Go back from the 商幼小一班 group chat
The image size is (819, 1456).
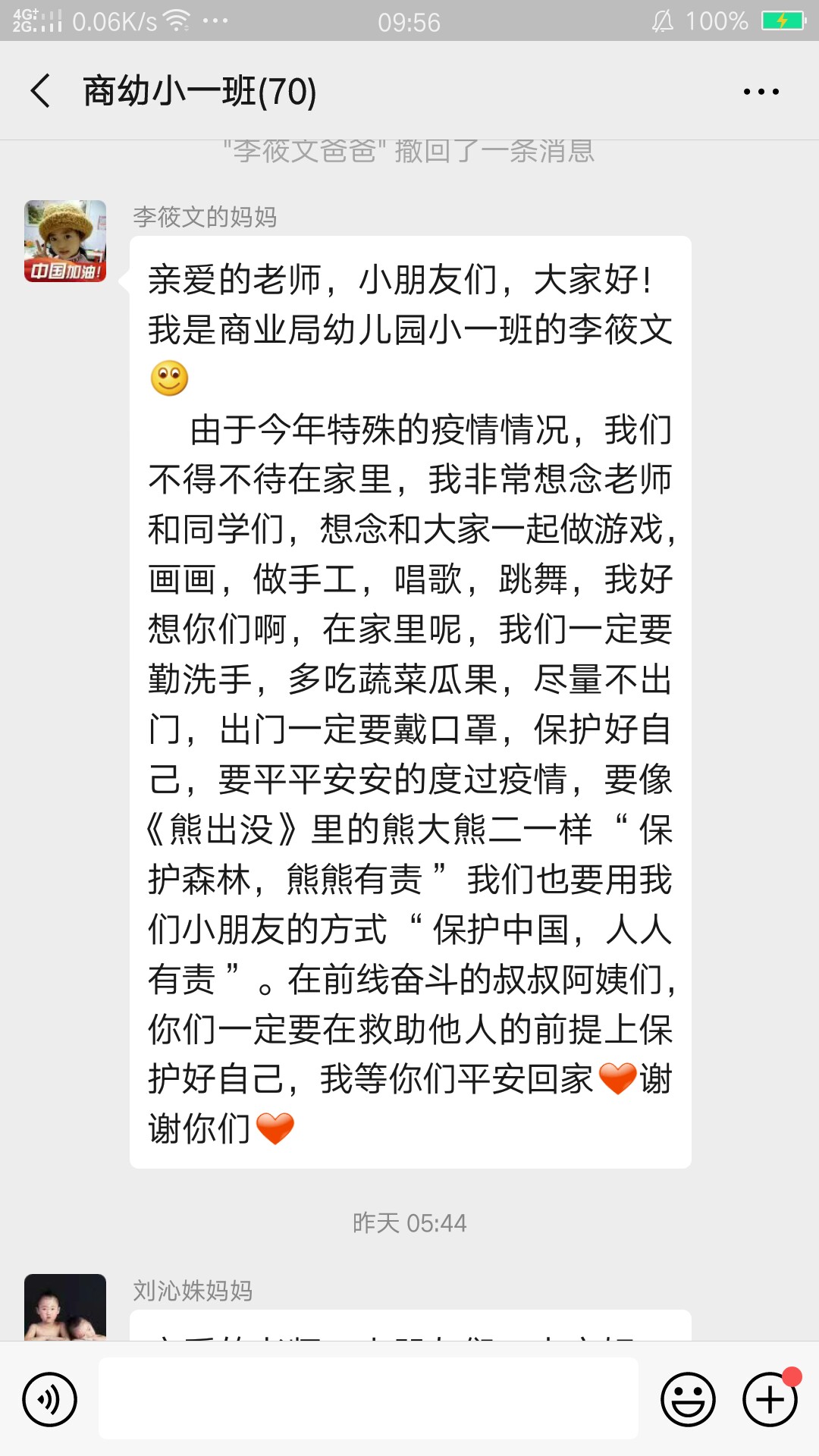point(41,92)
